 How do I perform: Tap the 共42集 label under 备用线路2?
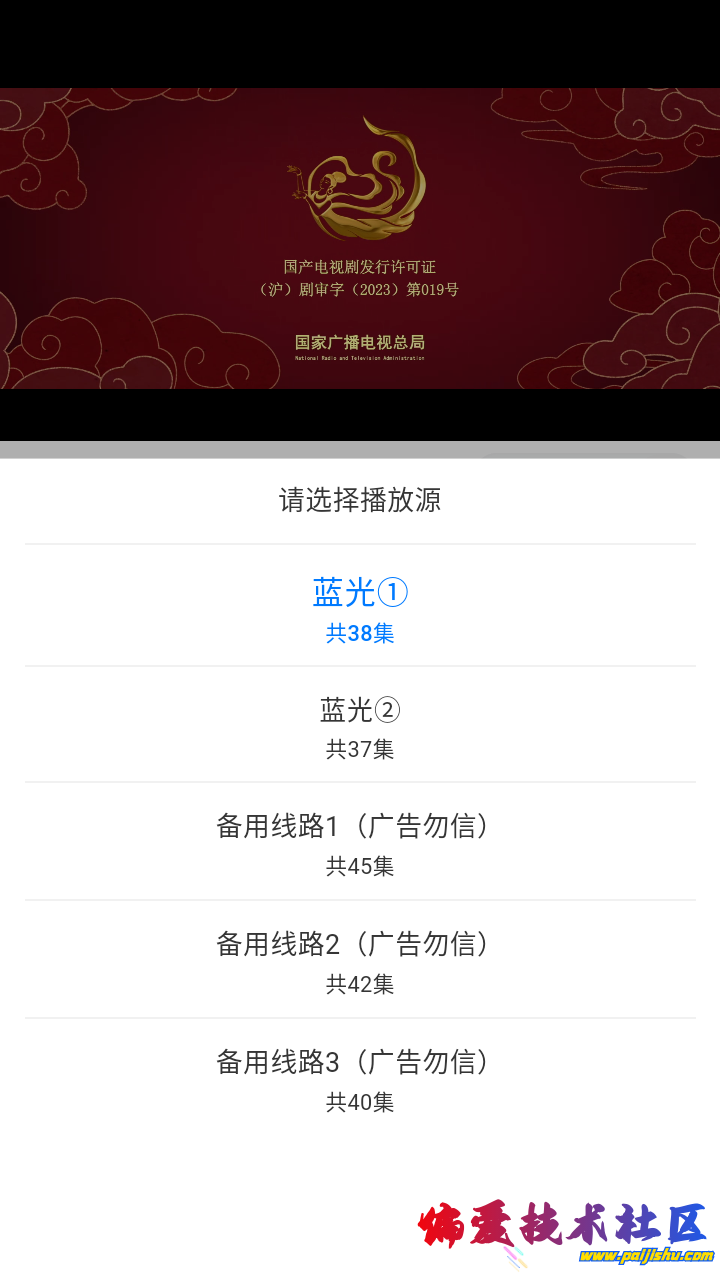coord(360,984)
